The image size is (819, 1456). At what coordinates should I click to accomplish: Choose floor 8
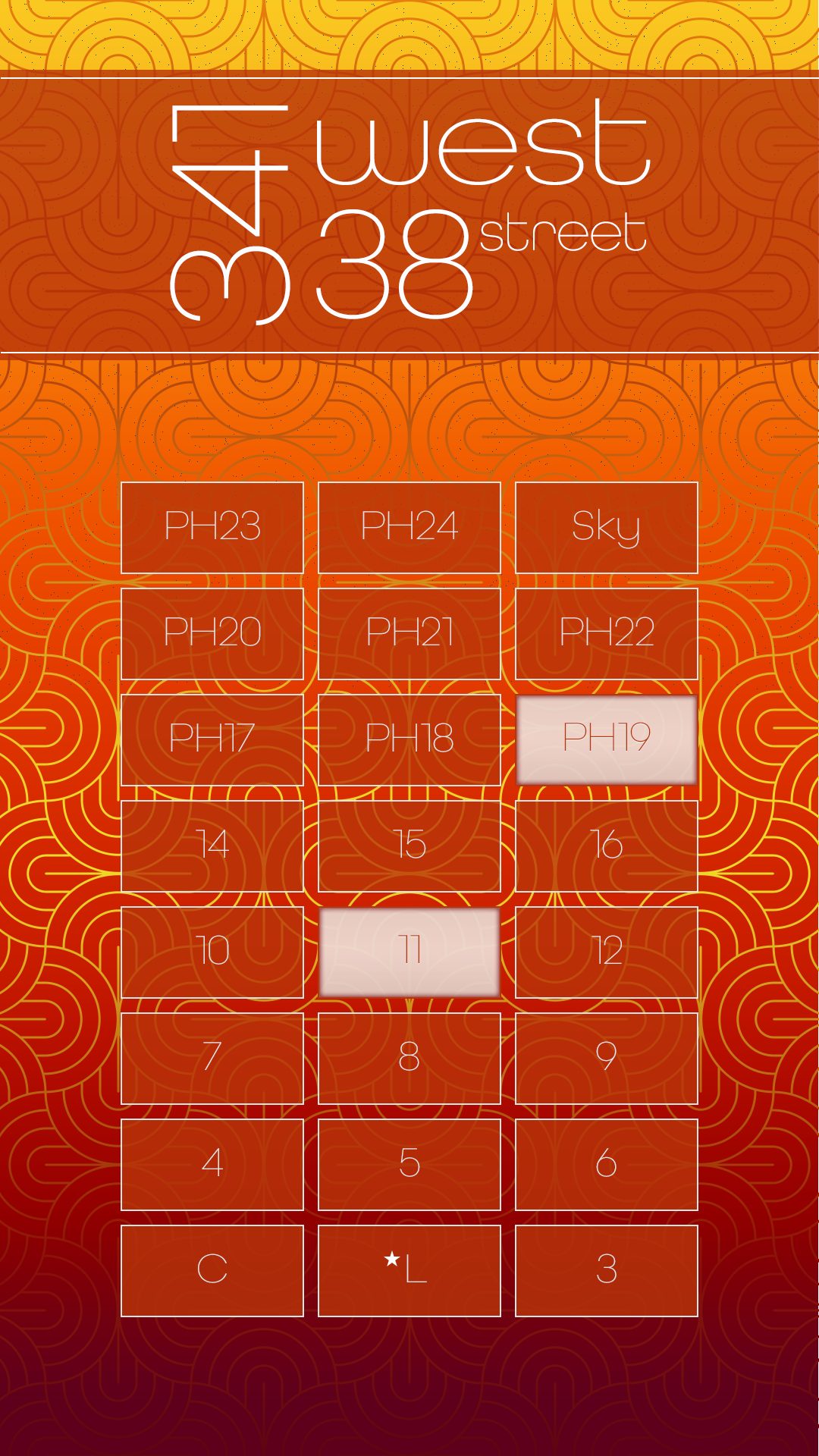[x=409, y=1058]
